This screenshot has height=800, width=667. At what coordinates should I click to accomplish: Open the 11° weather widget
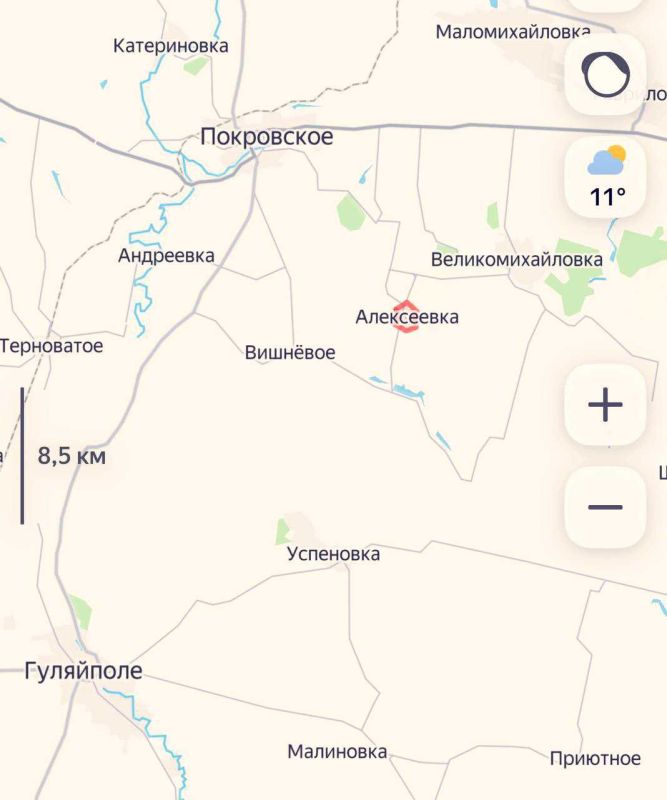tap(605, 178)
